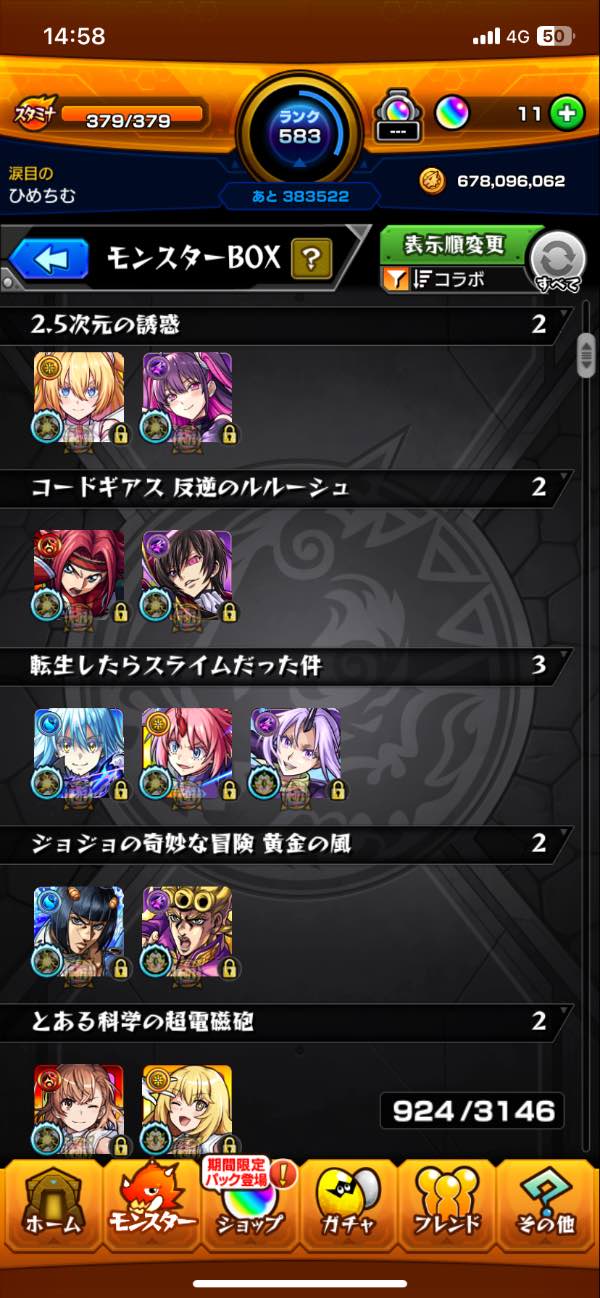Open the その他 tab

click(x=547, y=1212)
